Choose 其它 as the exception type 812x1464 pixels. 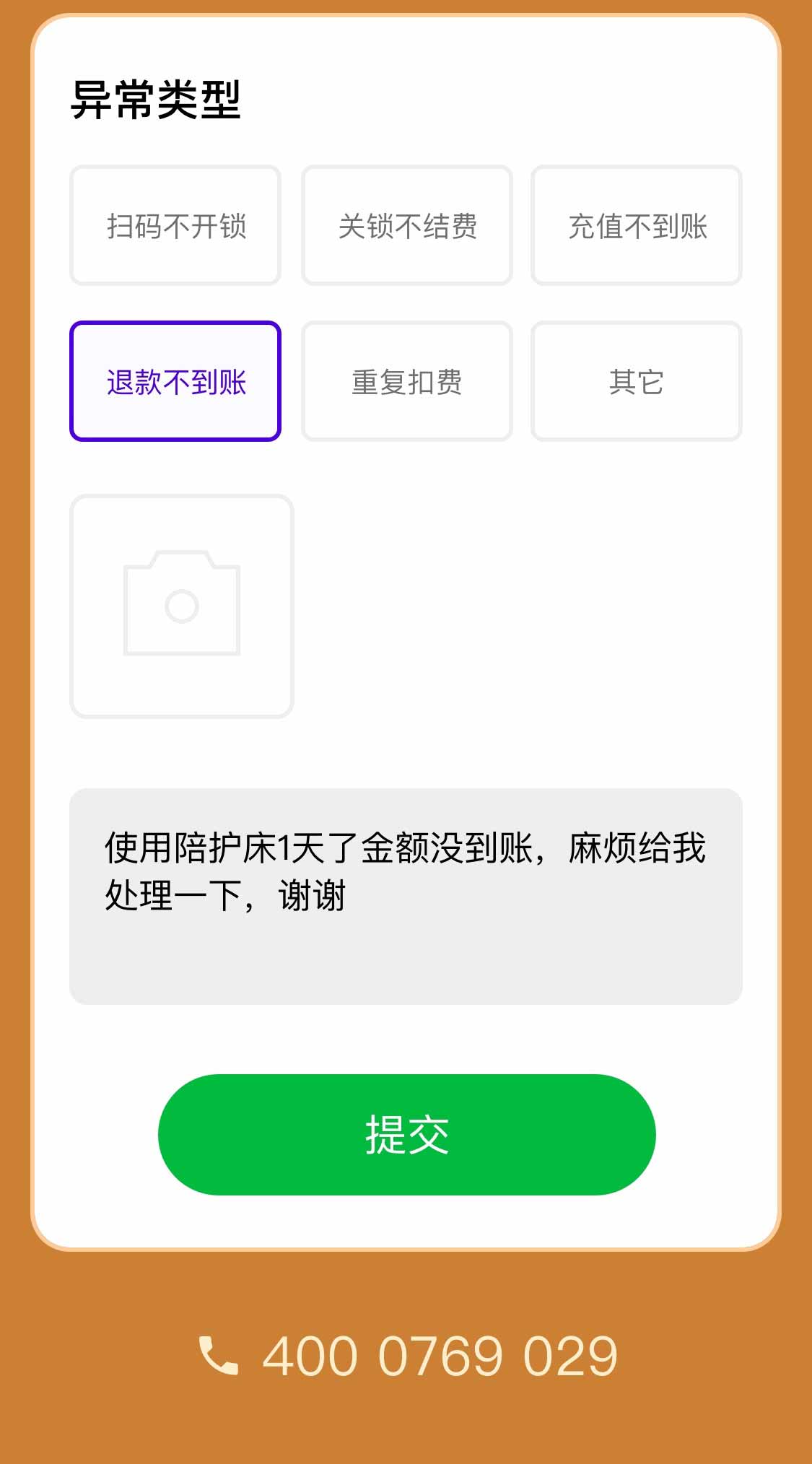[x=637, y=381]
